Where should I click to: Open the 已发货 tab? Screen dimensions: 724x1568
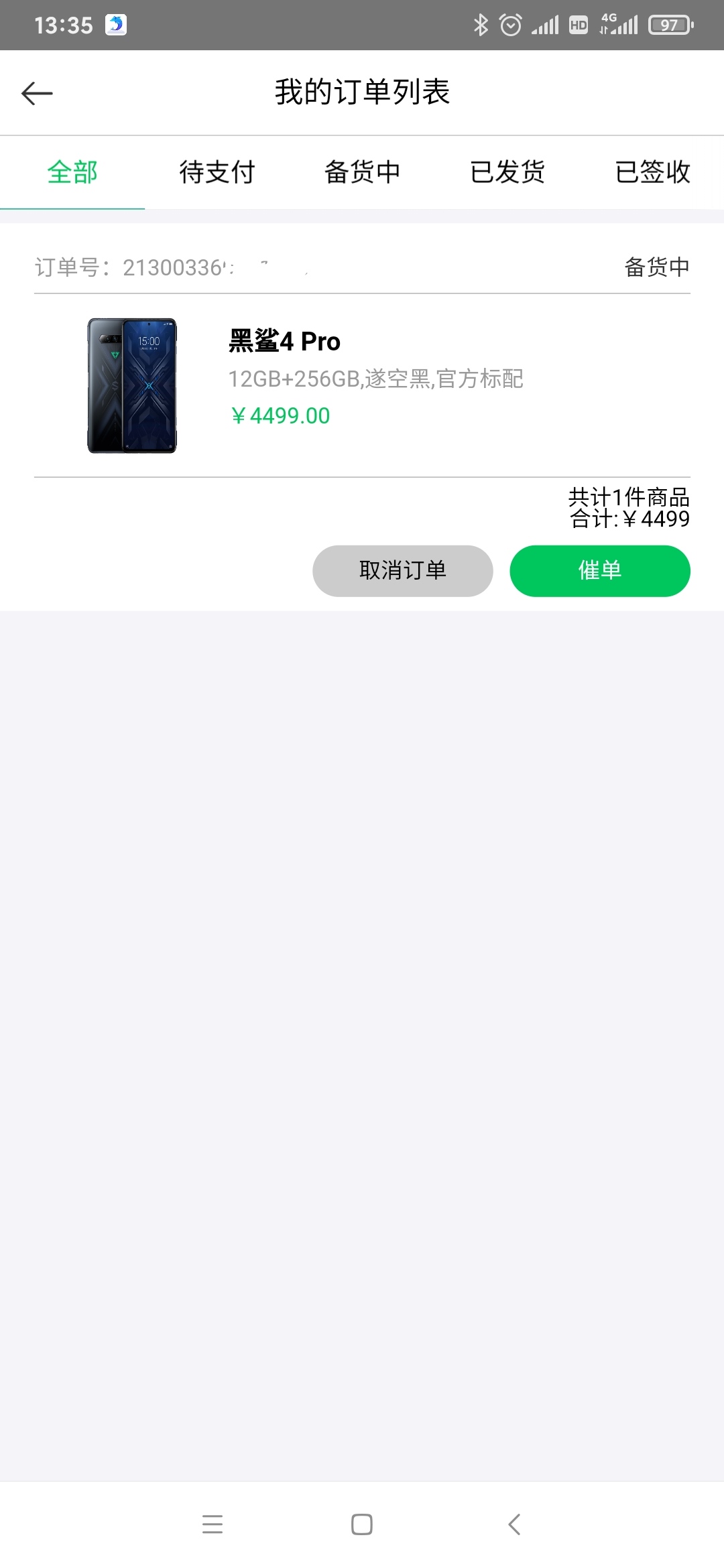[x=507, y=172]
